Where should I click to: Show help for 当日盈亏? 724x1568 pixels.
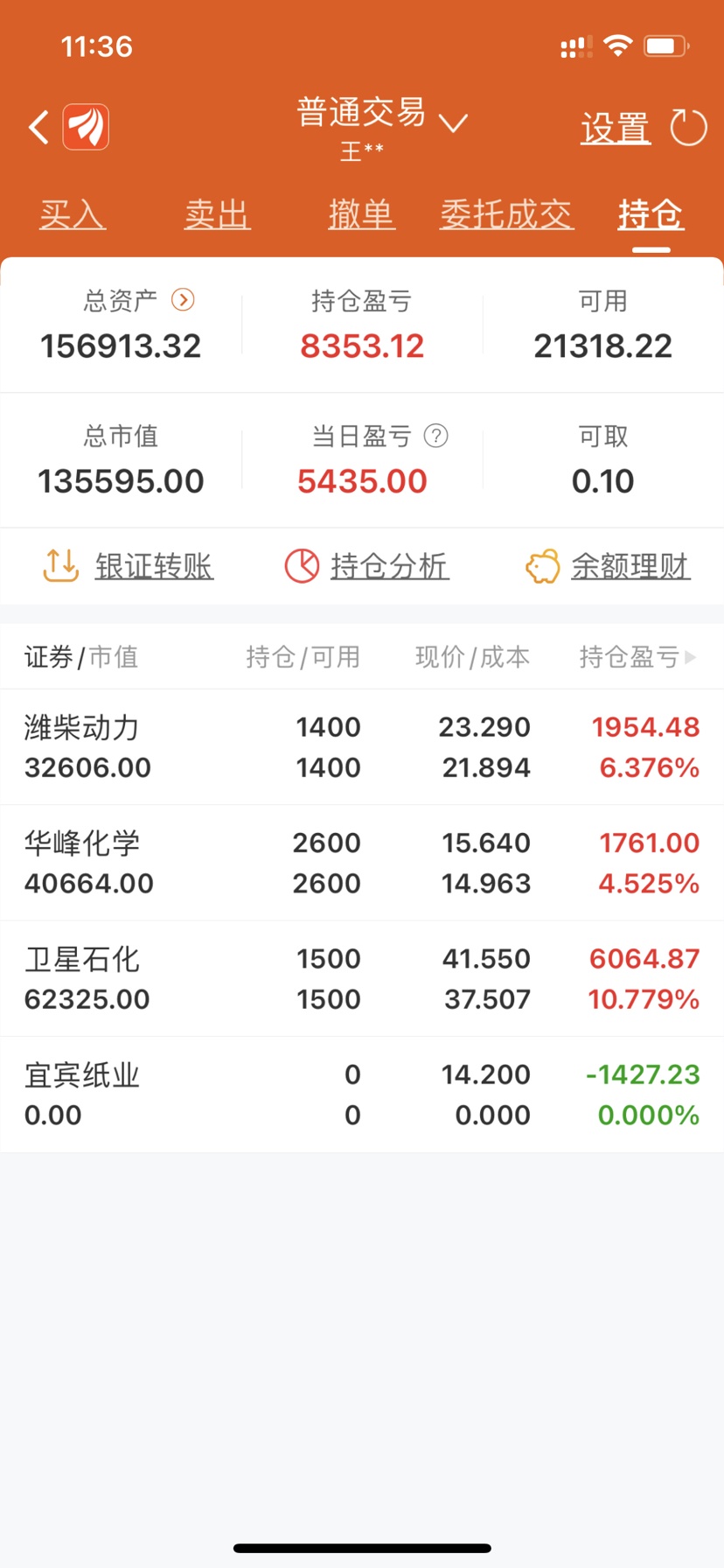click(x=435, y=436)
